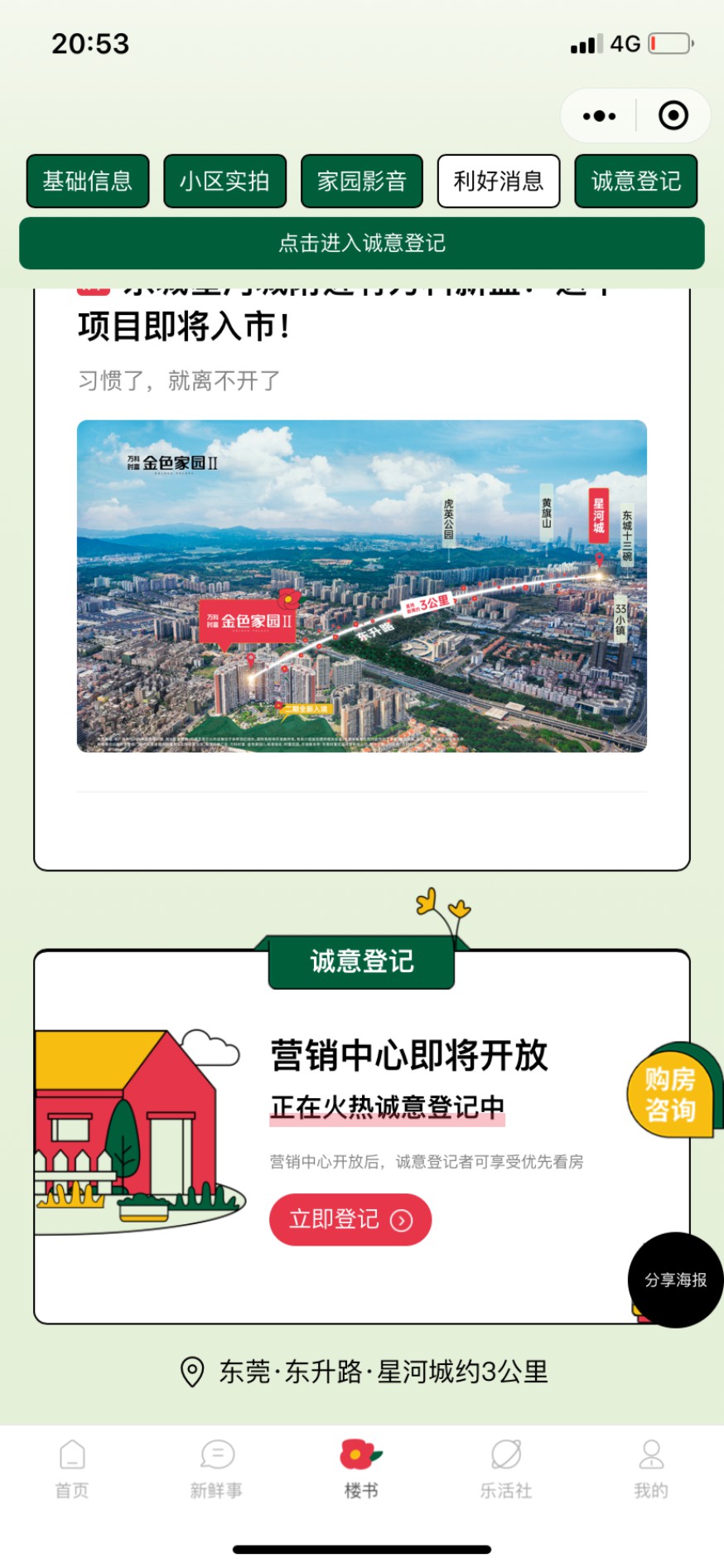Viewport: 724px width, 1568px height.
Task: Close the mini program via the circle icon
Action: pos(673,115)
